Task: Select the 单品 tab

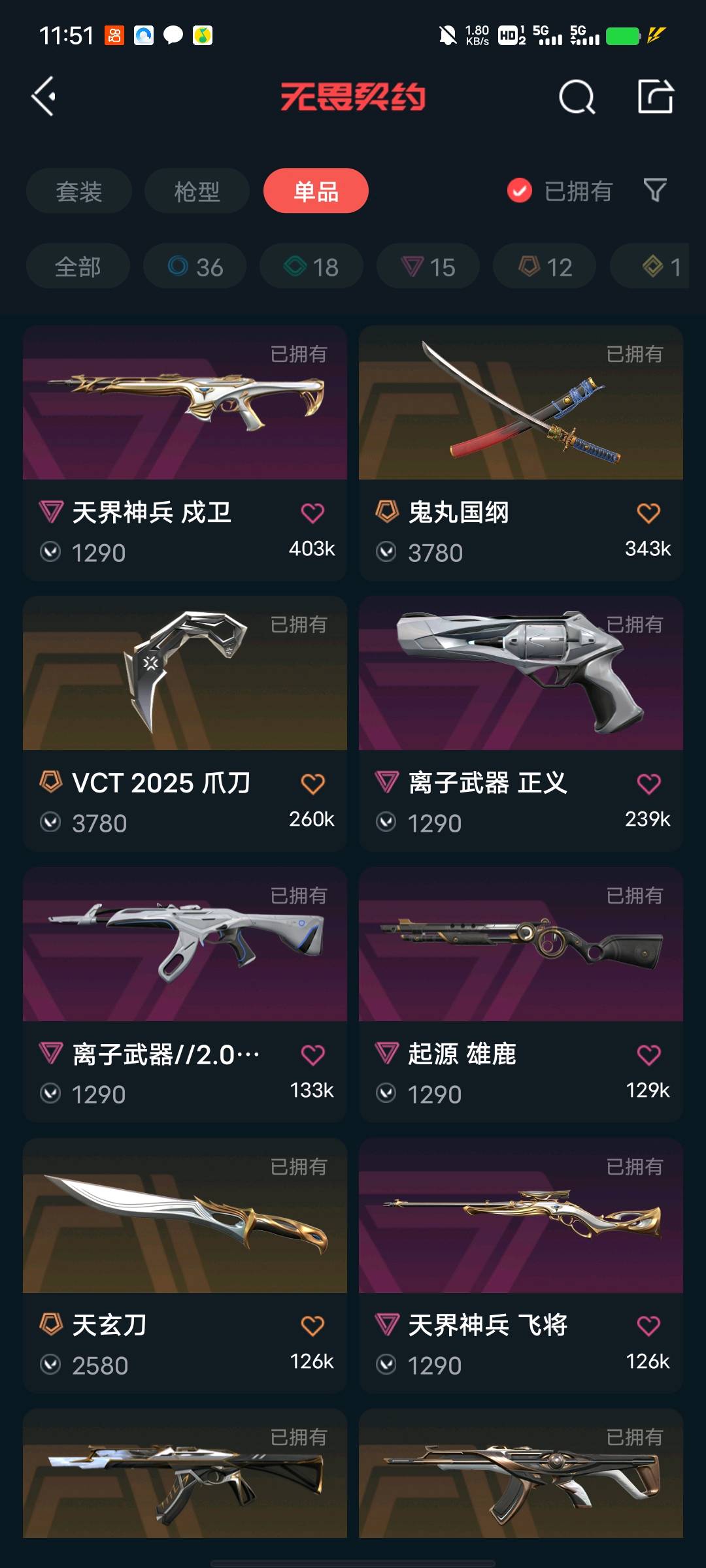Action: click(316, 191)
